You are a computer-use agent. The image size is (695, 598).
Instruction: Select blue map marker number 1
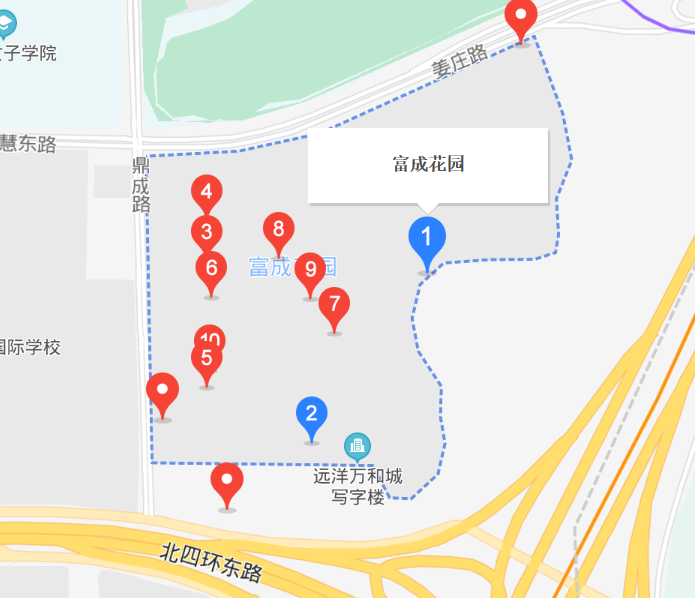(x=427, y=238)
